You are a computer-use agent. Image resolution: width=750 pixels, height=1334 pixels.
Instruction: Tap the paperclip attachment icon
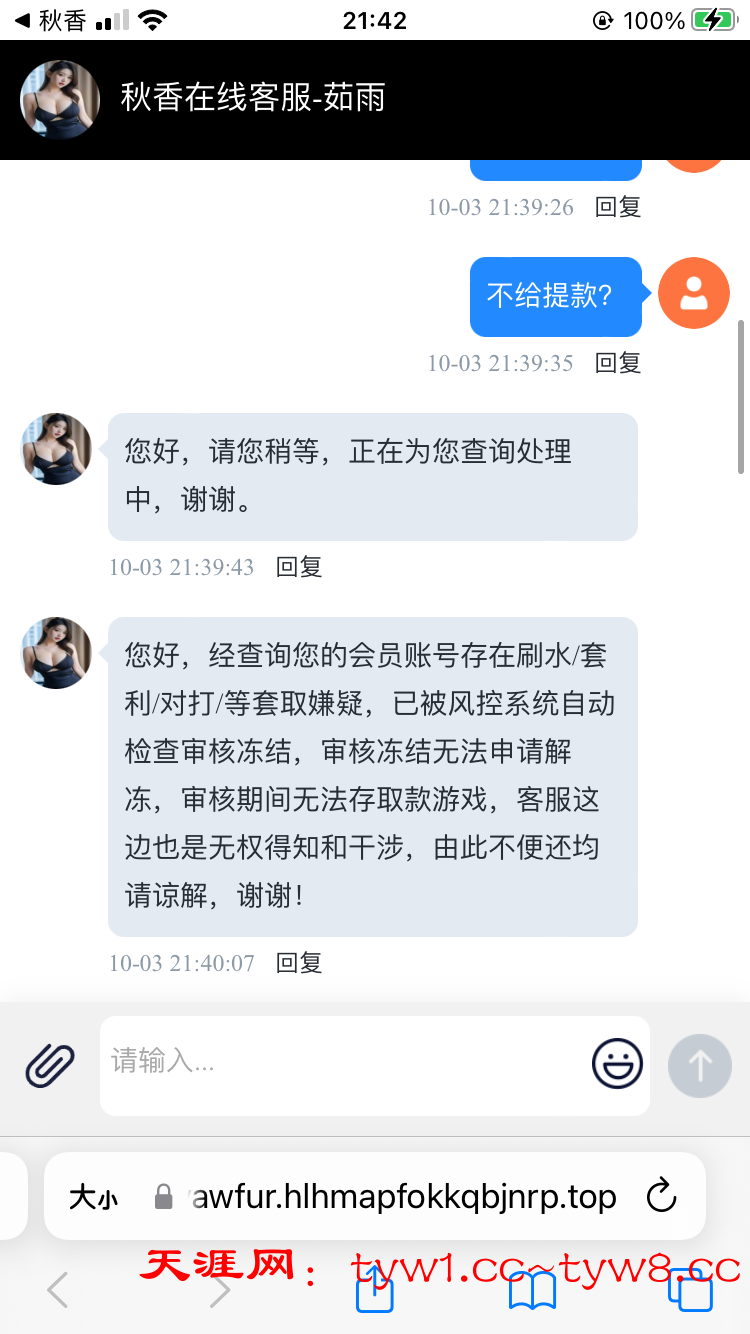point(50,1065)
